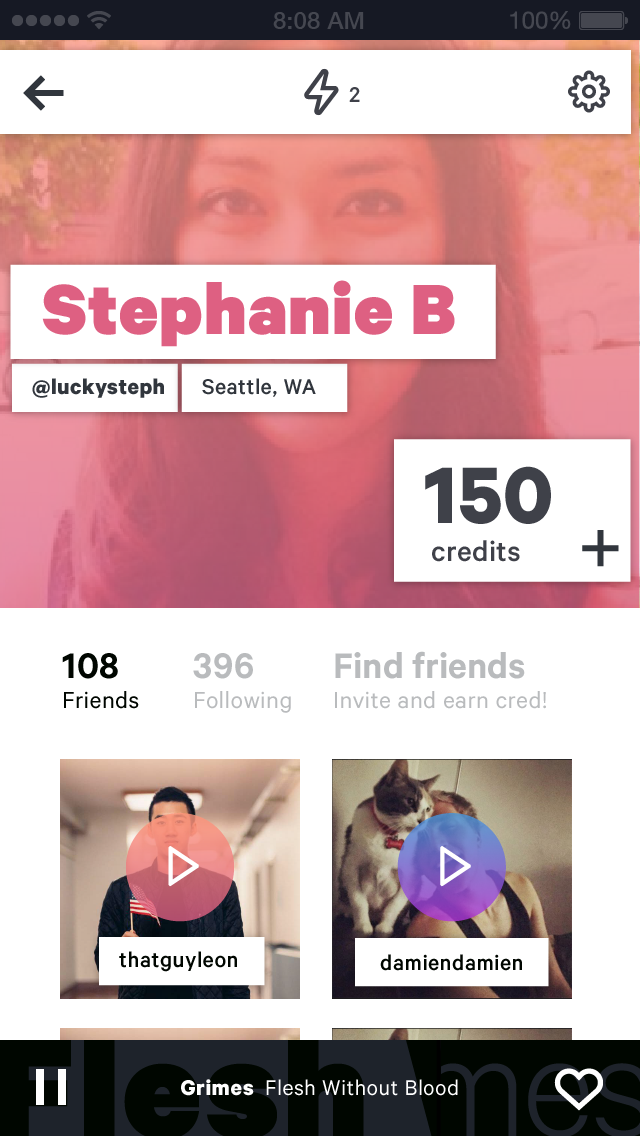Open Find friends invite option

(440, 681)
